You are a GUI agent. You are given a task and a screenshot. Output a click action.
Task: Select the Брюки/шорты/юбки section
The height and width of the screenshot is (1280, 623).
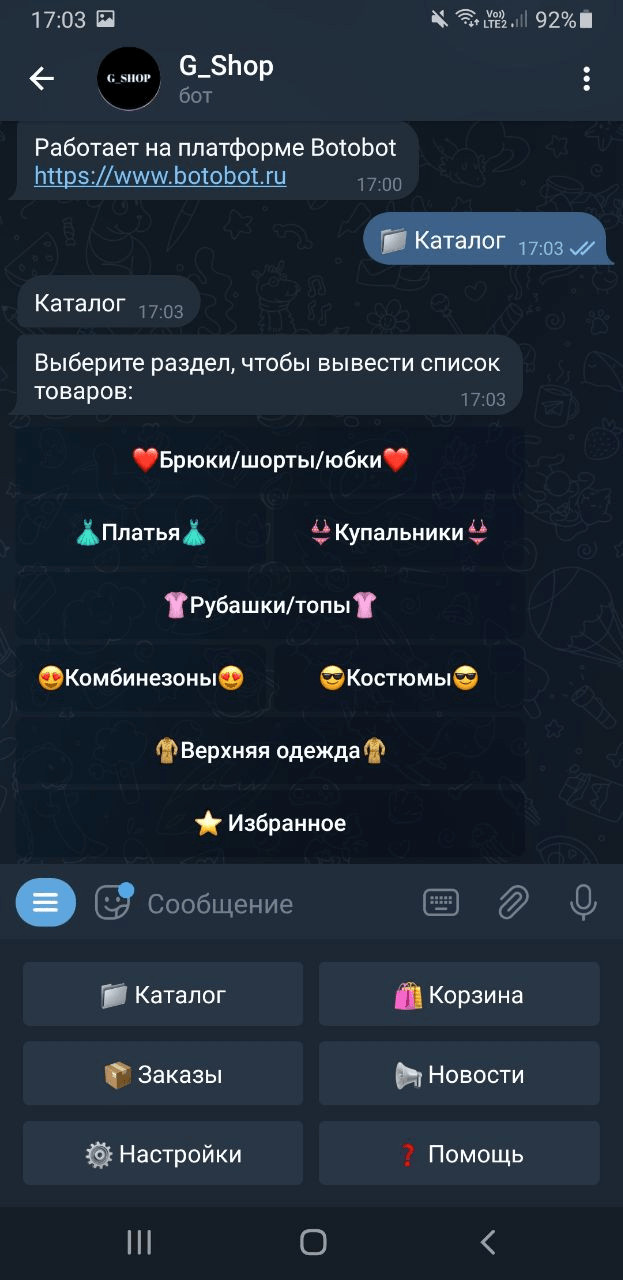(x=270, y=460)
